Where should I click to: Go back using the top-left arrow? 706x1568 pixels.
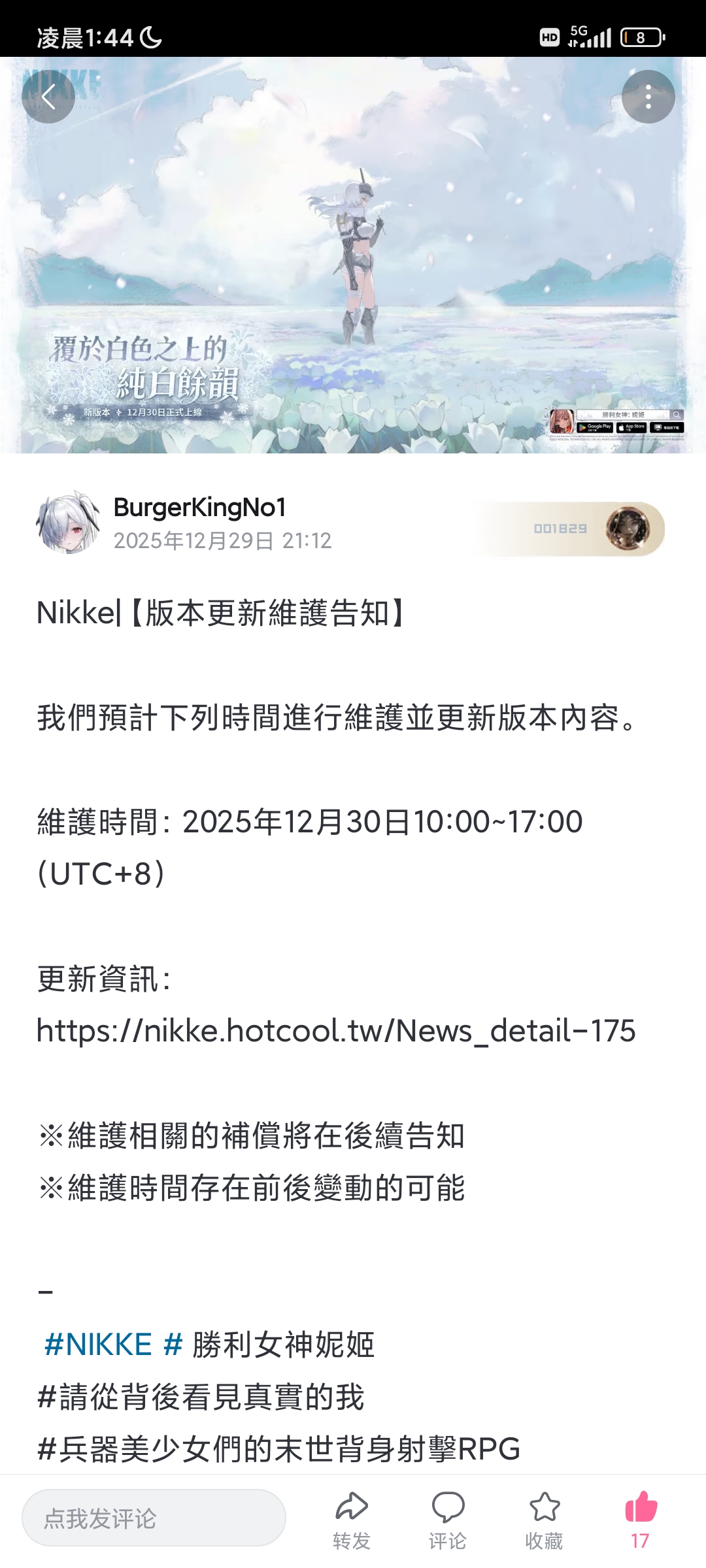pyautogui.click(x=48, y=97)
